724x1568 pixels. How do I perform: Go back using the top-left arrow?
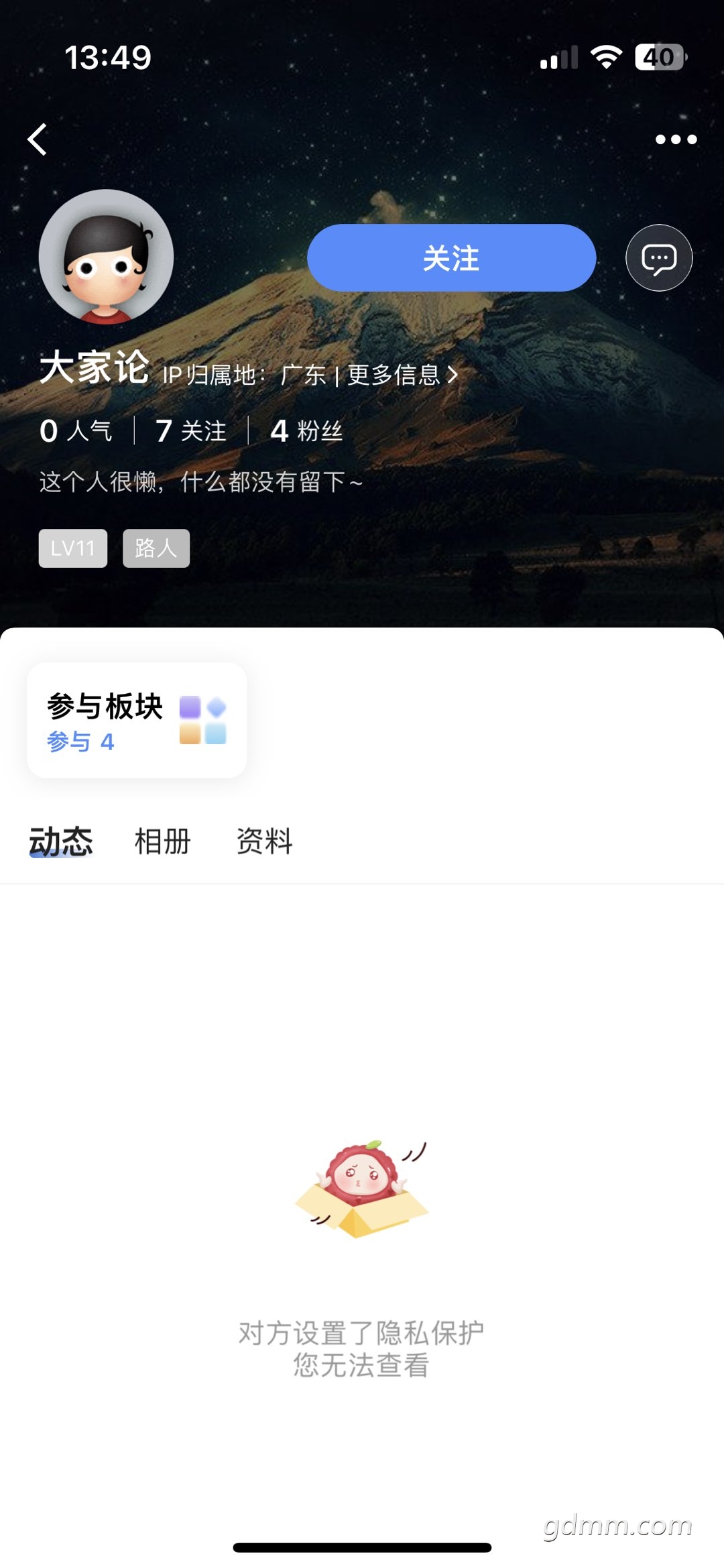pos(38,139)
